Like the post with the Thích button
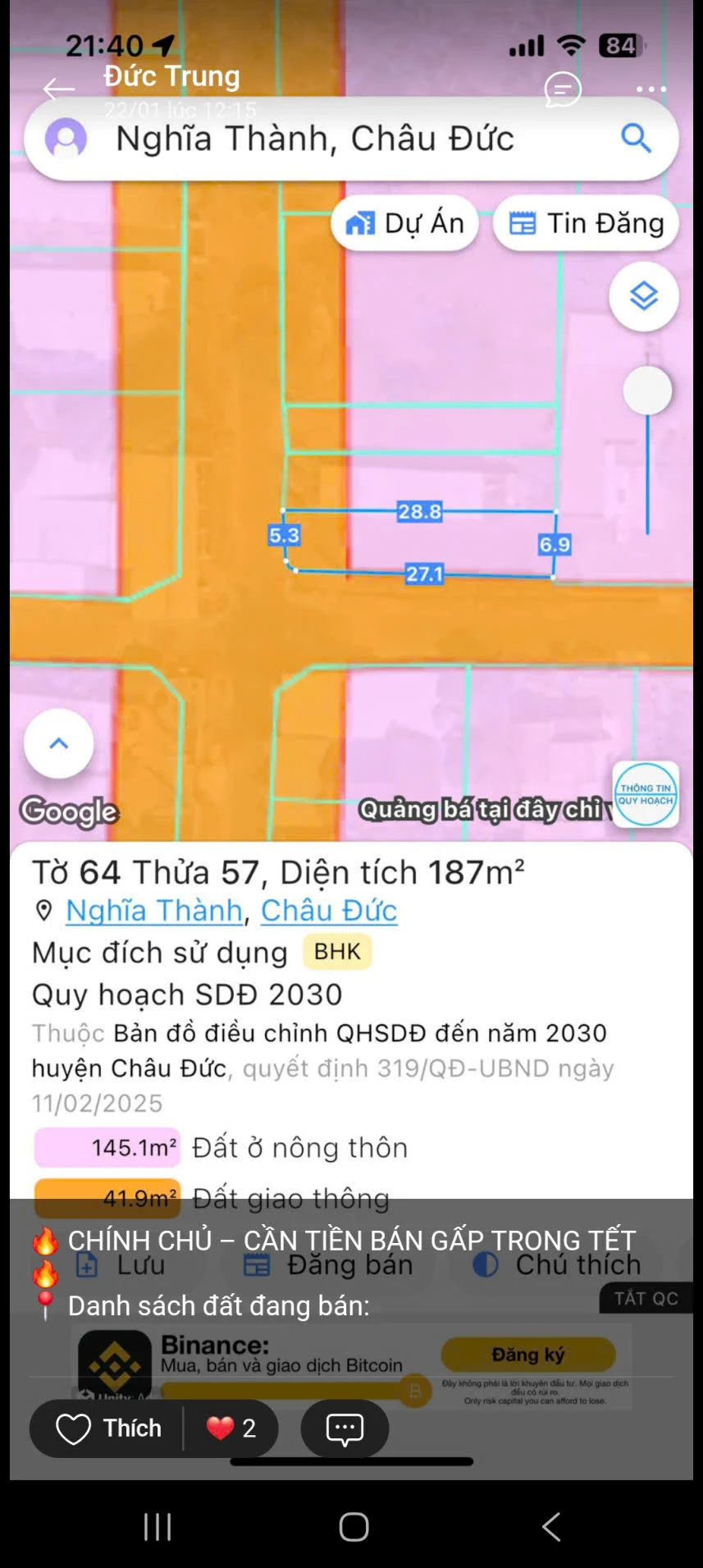This screenshot has width=703, height=1568. pos(108,1429)
